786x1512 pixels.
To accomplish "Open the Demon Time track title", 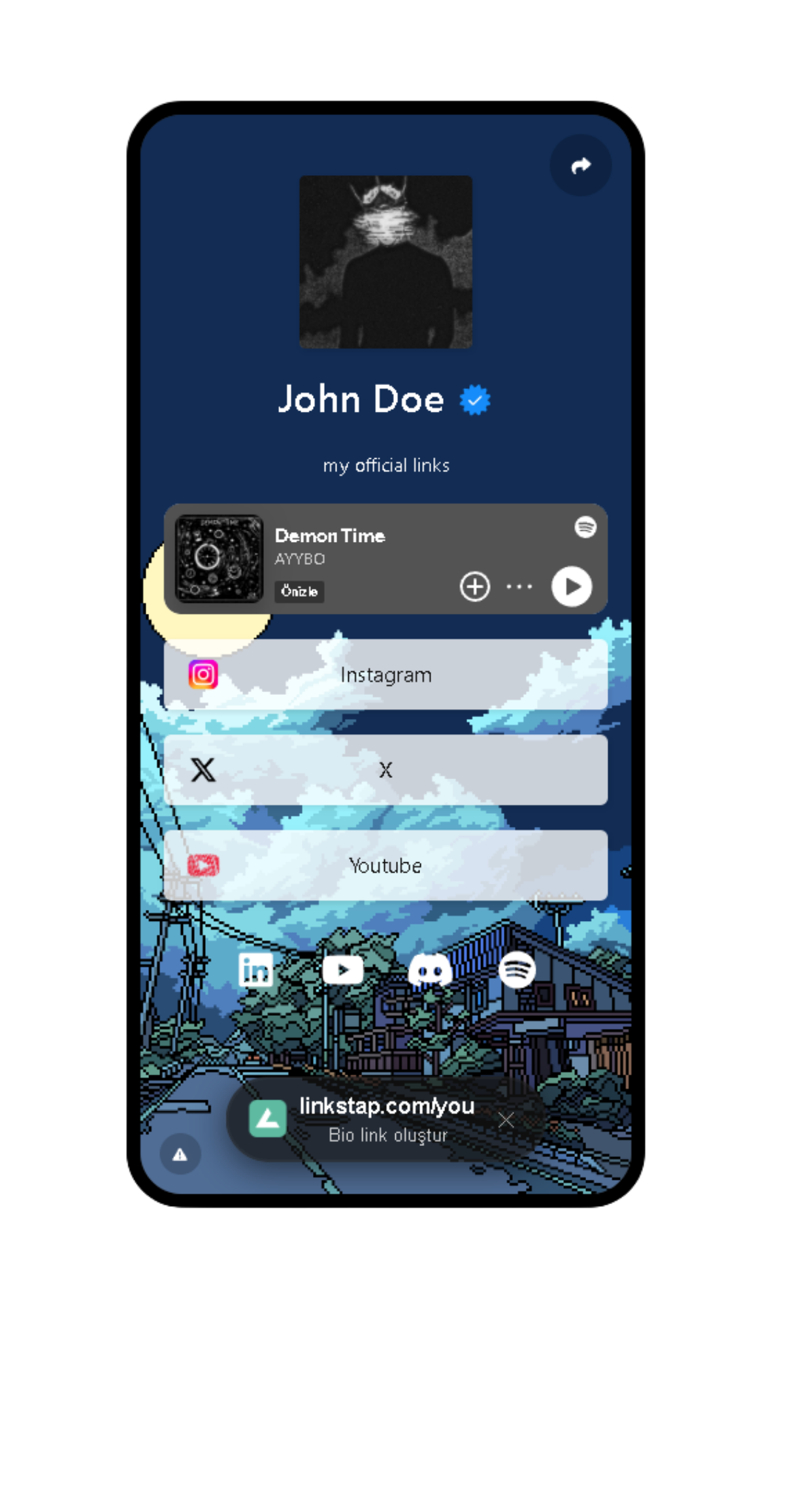I will pyautogui.click(x=330, y=536).
